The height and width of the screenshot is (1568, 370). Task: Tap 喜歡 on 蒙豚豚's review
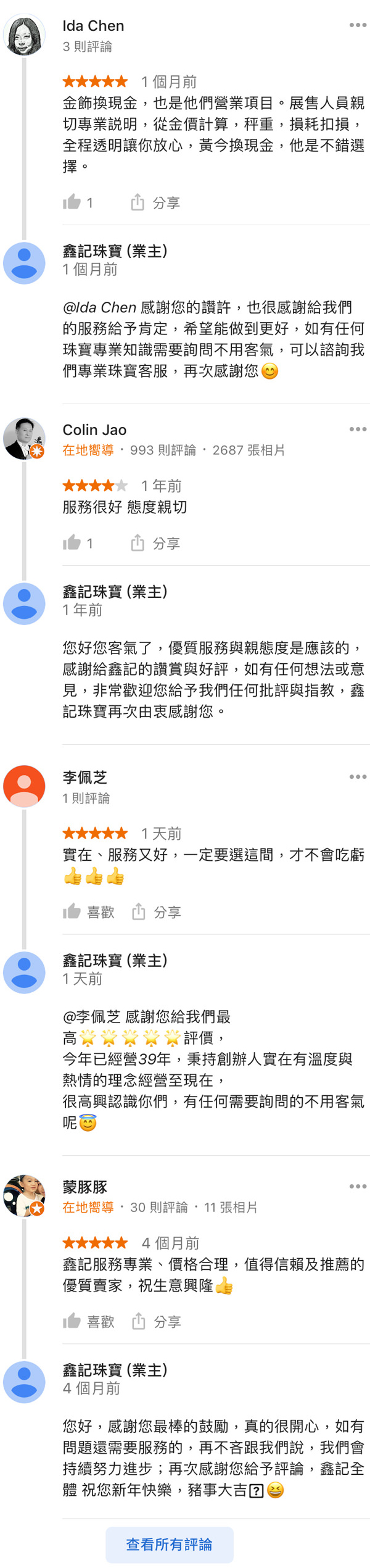(x=89, y=1321)
